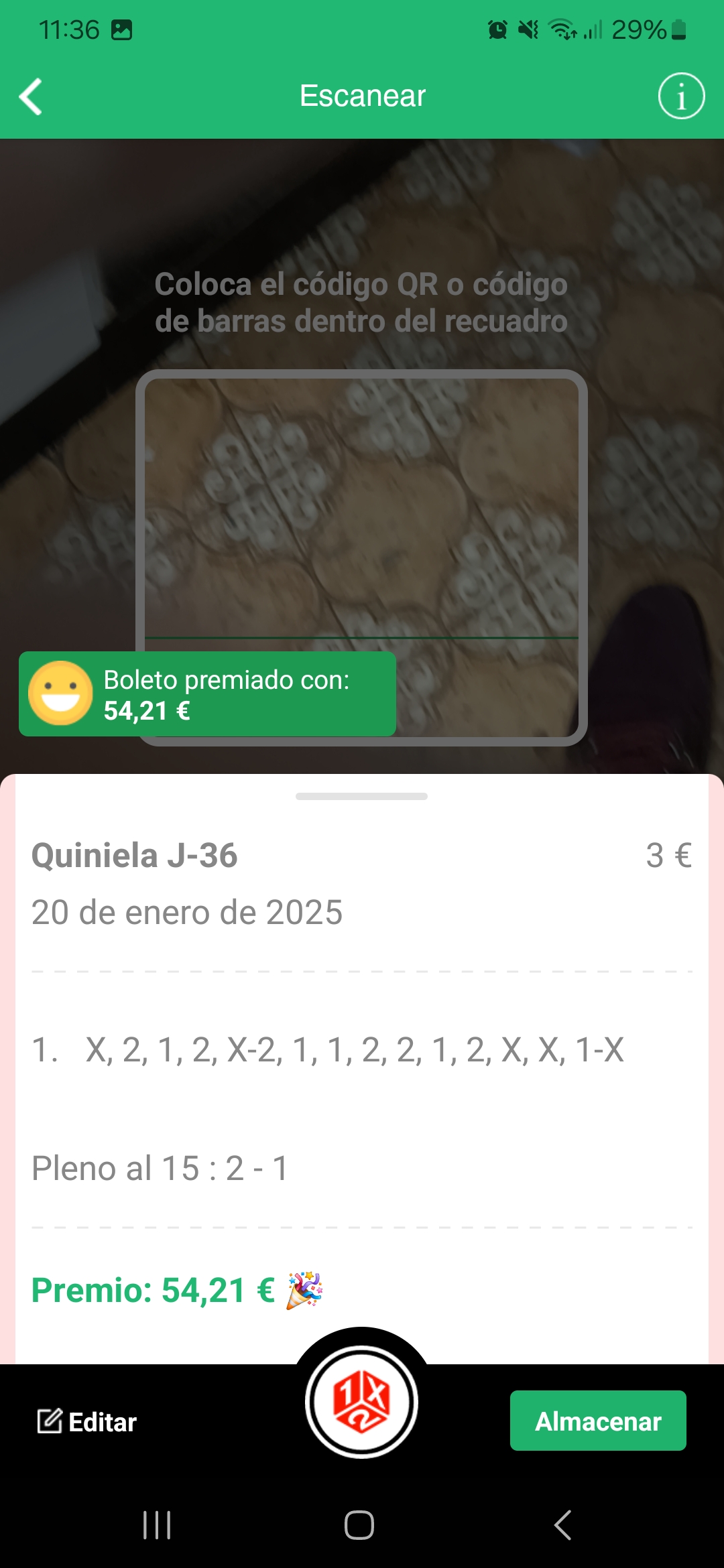Open the Android recent apps view
724x1568 pixels.
pyautogui.click(x=157, y=1525)
